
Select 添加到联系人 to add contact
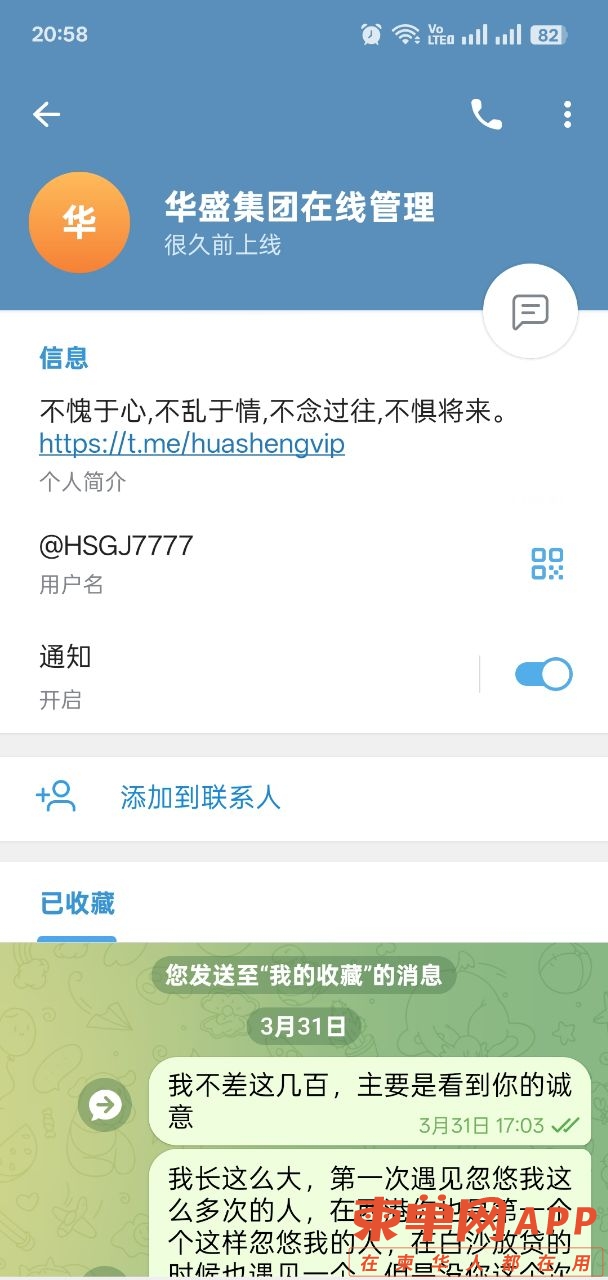pos(200,797)
